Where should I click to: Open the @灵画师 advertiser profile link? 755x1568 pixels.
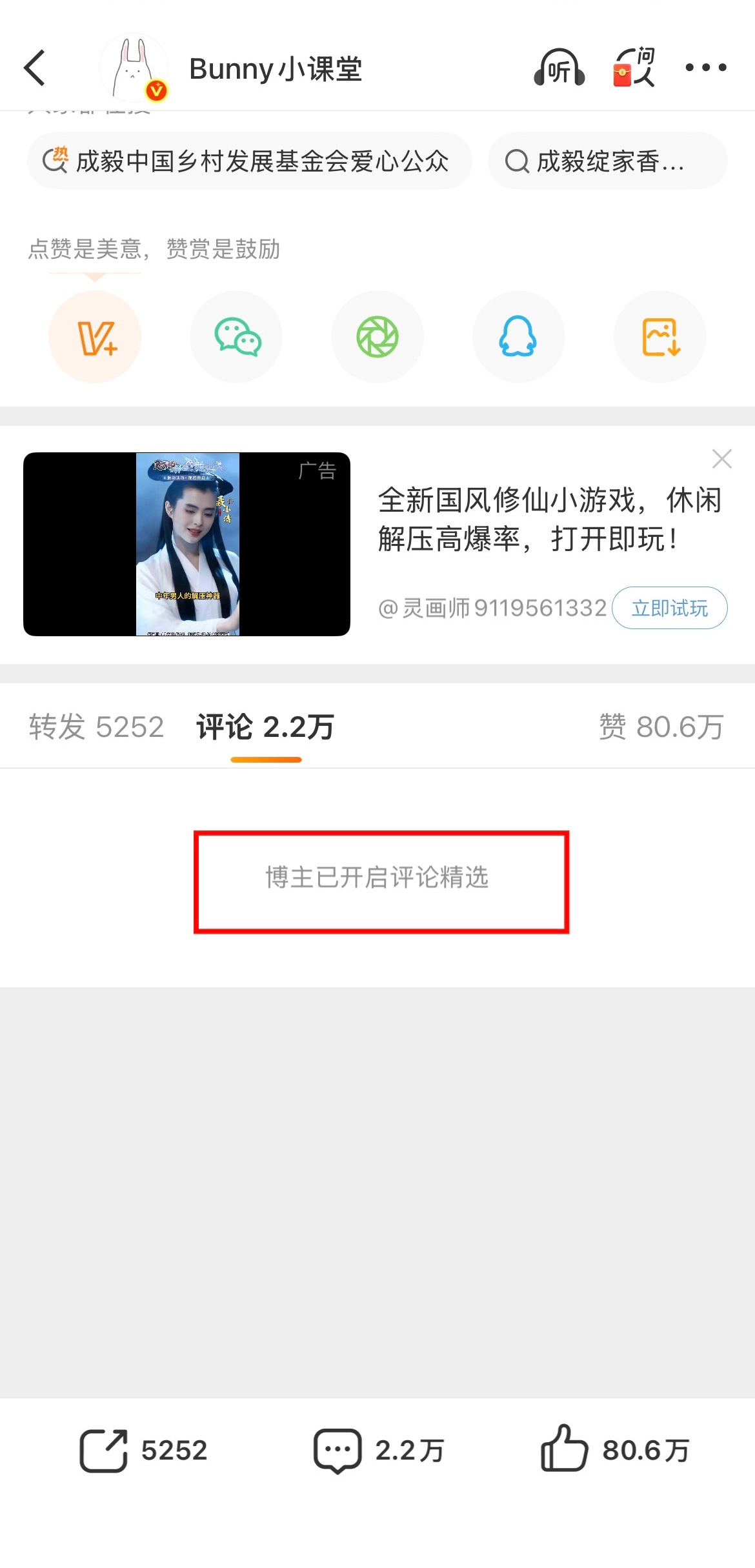tap(494, 607)
